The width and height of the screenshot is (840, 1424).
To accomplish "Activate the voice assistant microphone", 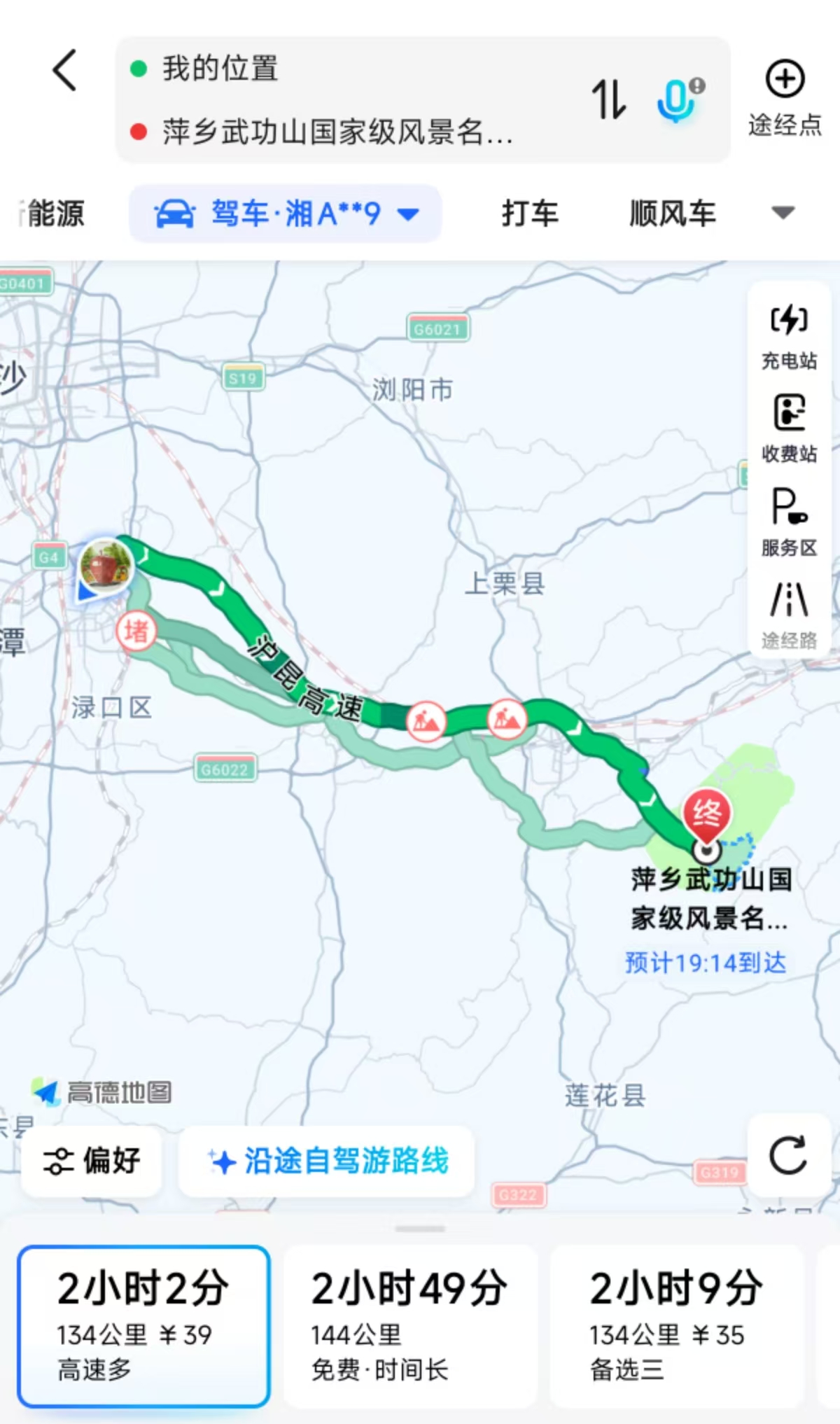I will (673, 100).
